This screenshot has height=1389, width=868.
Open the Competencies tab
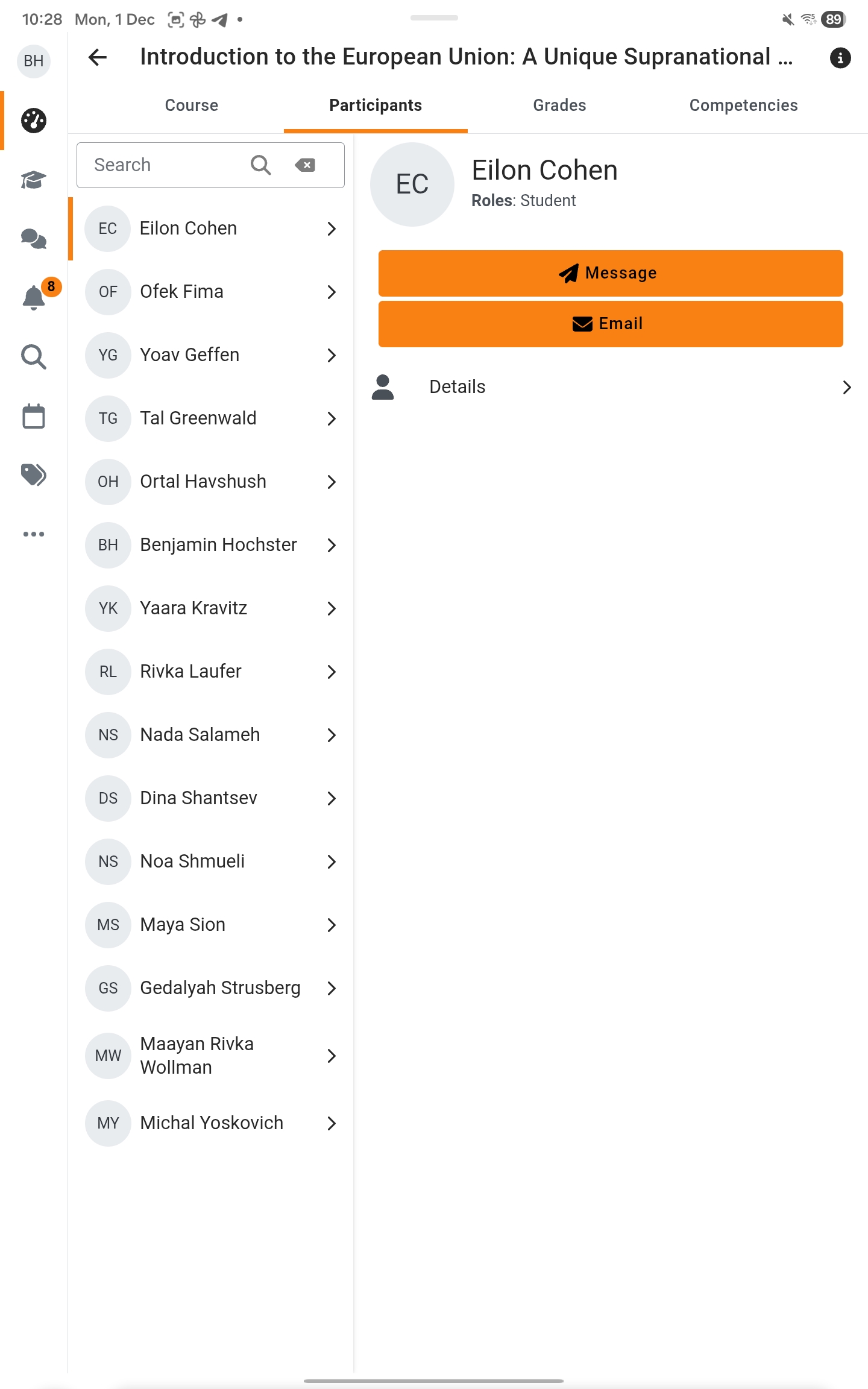click(x=743, y=106)
